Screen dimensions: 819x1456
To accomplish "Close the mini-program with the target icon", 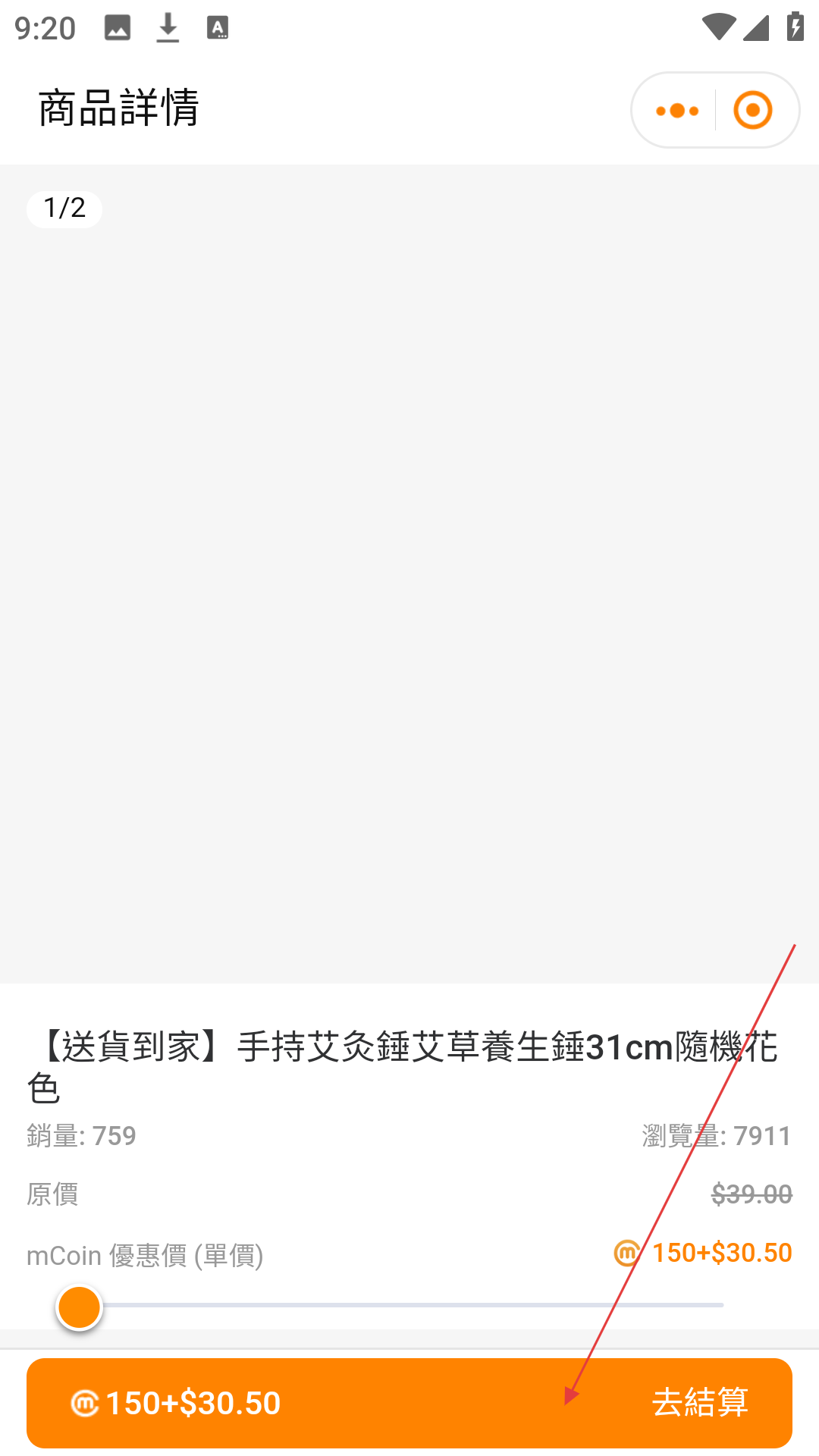I will click(x=753, y=111).
